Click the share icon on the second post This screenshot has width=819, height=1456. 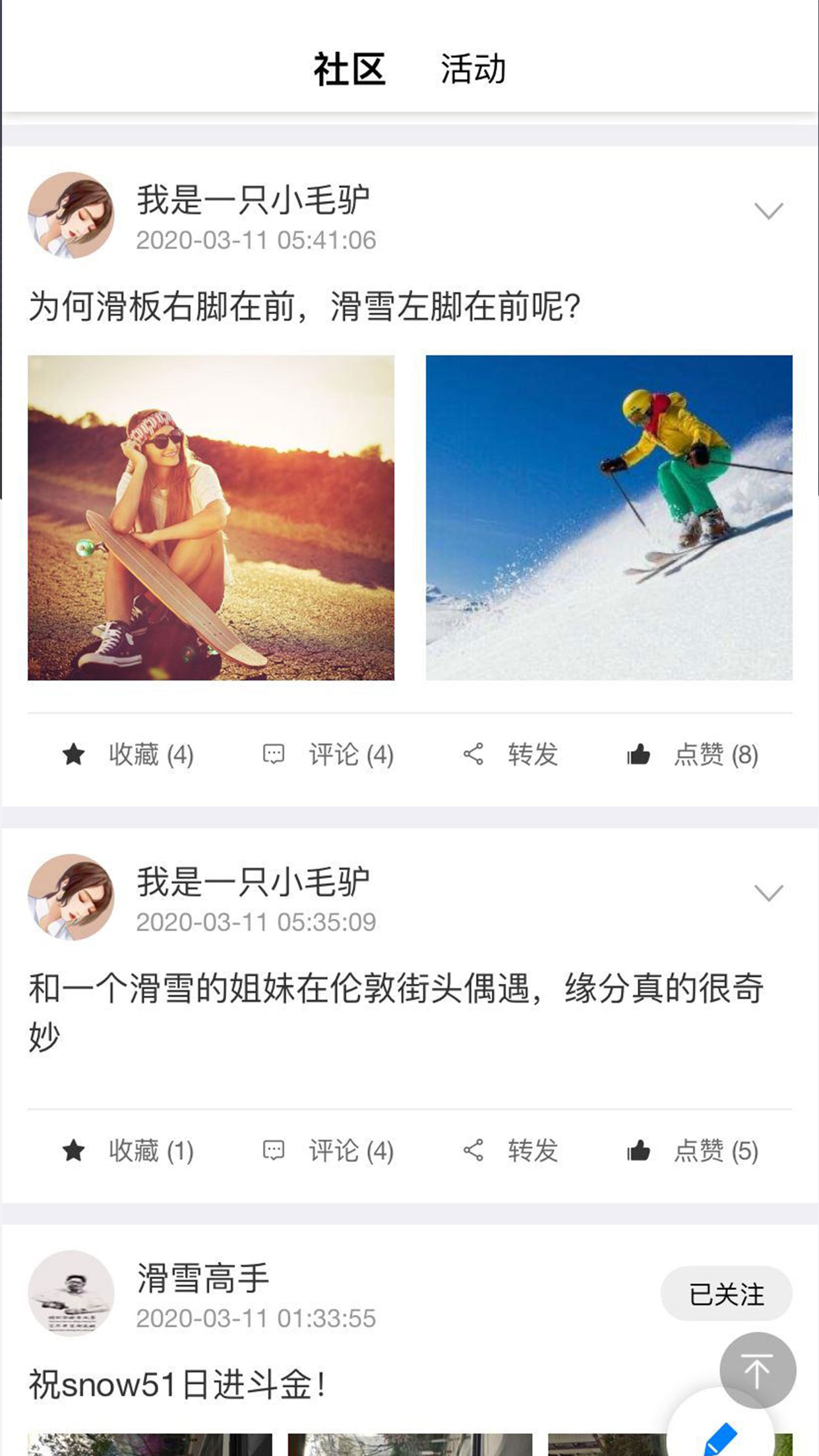click(x=473, y=1152)
